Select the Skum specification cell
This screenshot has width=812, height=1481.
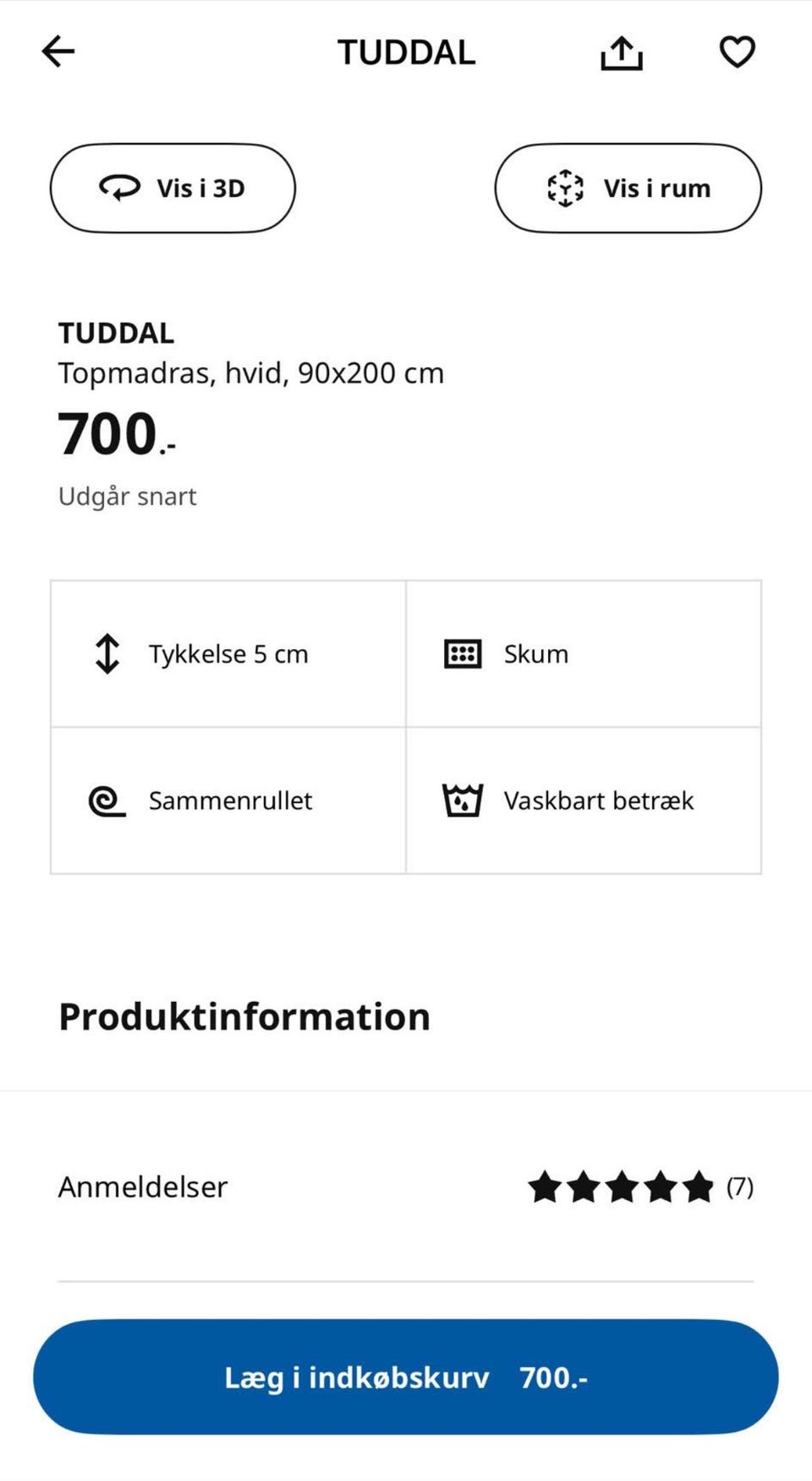click(x=584, y=652)
